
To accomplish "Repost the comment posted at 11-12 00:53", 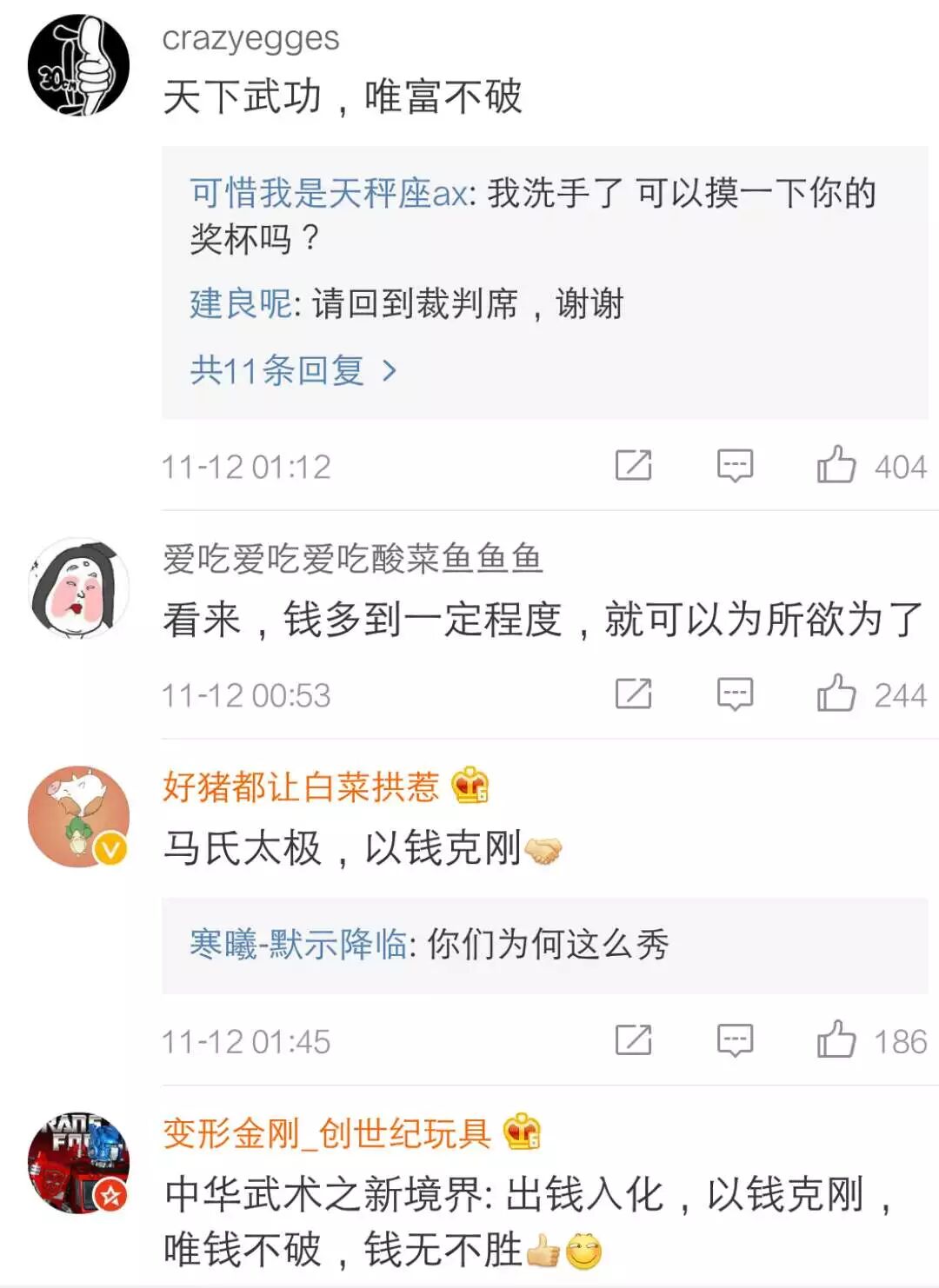I will (x=633, y=694).
